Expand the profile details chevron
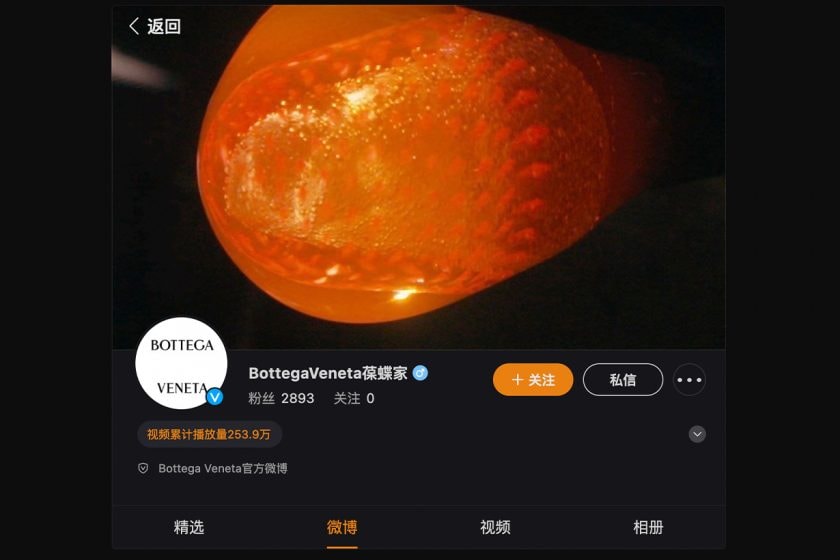This screenshot has width=840, height=560. point(697,434)
